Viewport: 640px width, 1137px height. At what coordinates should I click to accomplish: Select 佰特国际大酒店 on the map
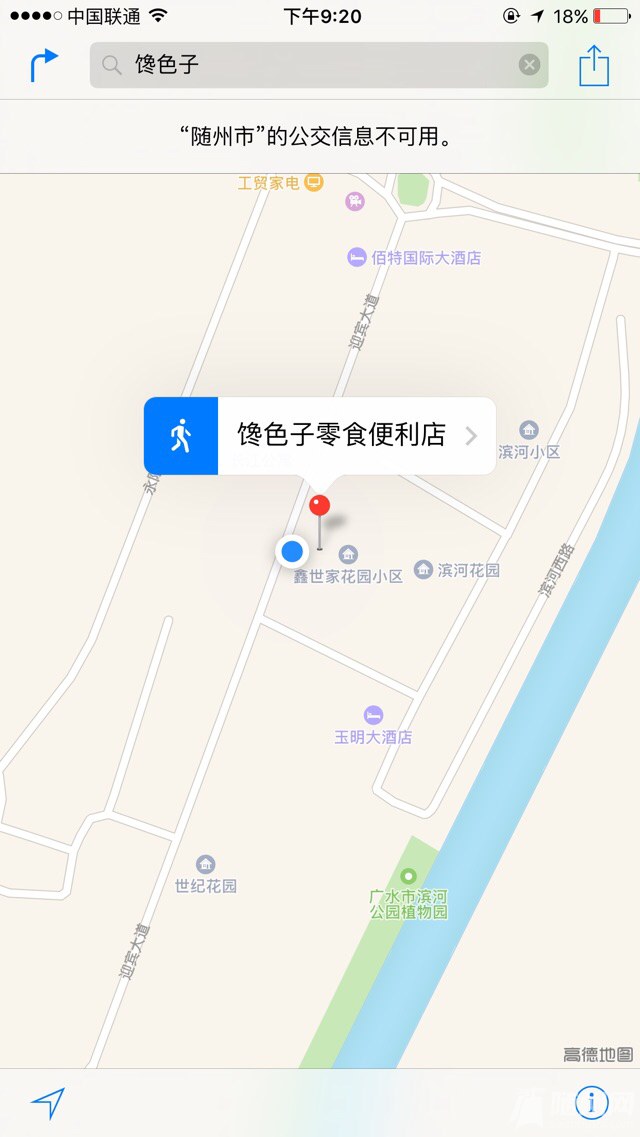414,257
